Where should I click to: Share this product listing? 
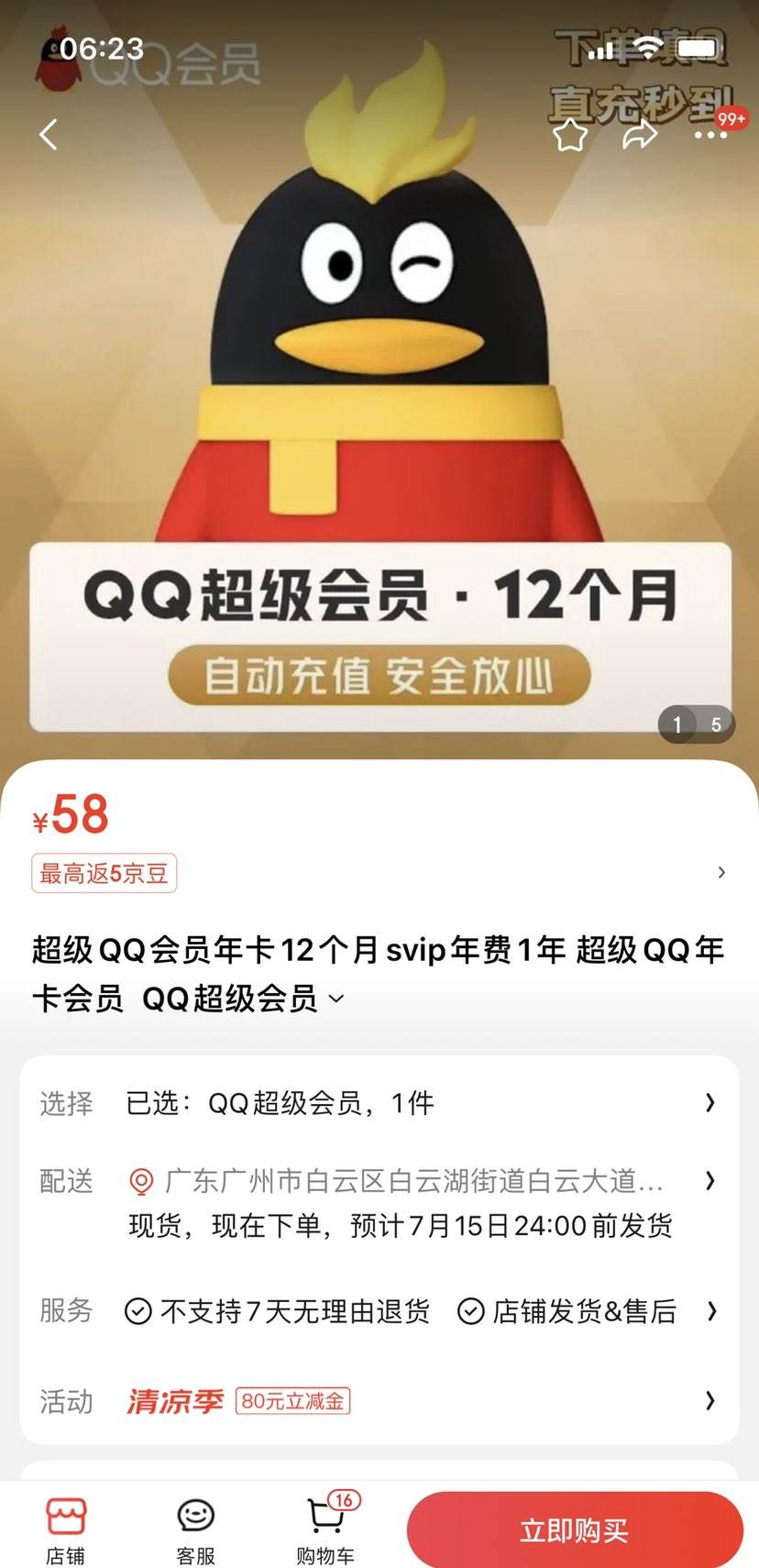(x=640, y=135)
